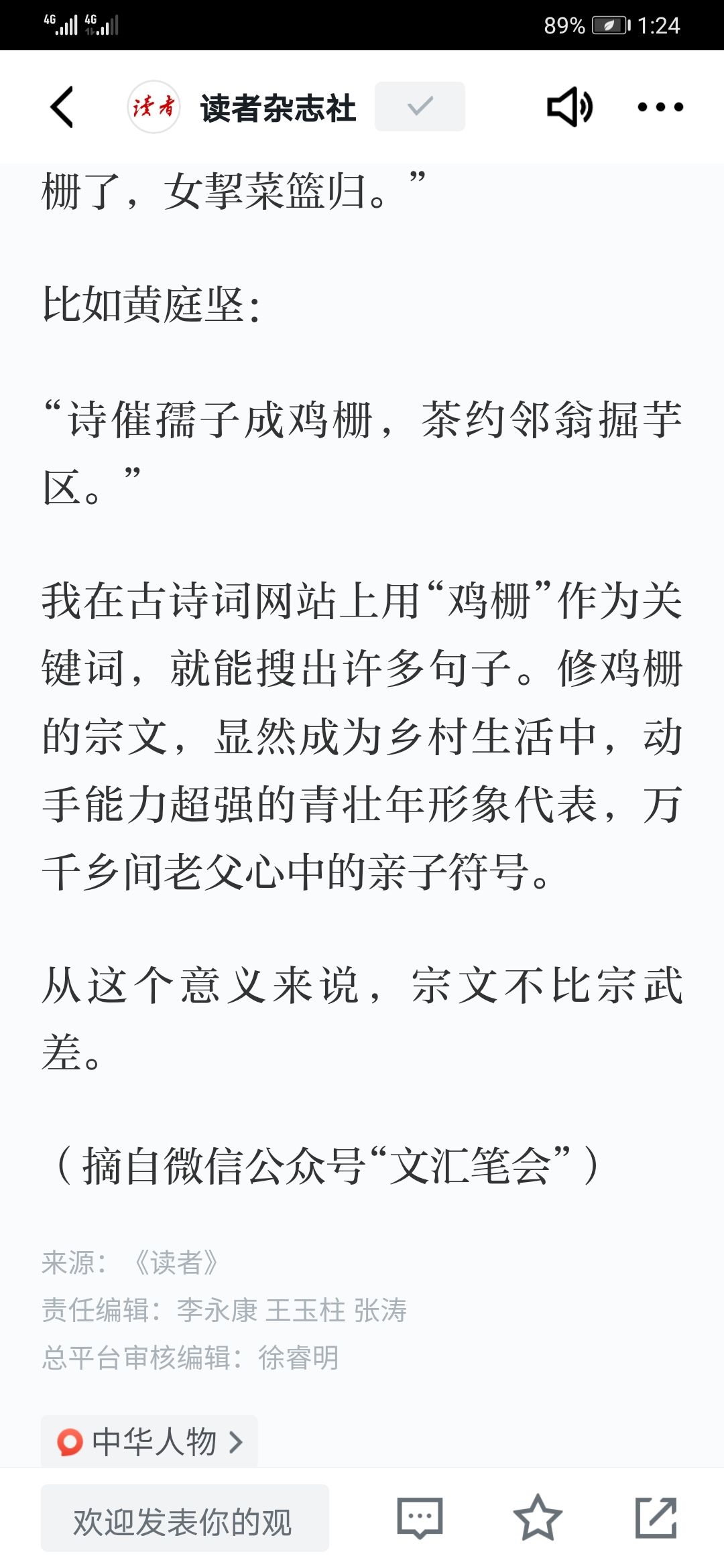Open the 读者杂志社 publisher profile
This screenshot has width=724, height=1568.
[x=241, y=107]
